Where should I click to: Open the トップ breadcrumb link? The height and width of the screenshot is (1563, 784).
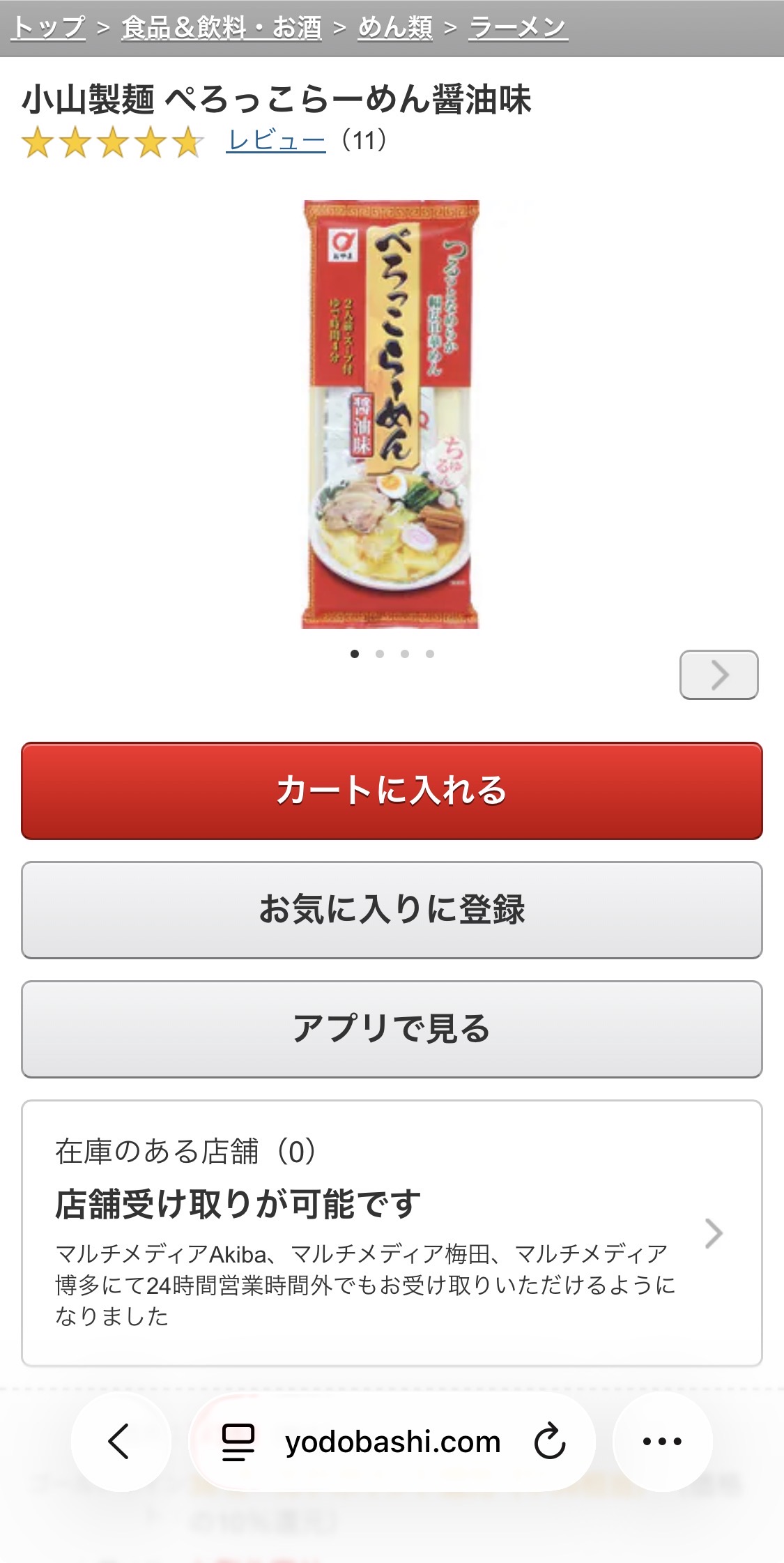coord(49,28)
